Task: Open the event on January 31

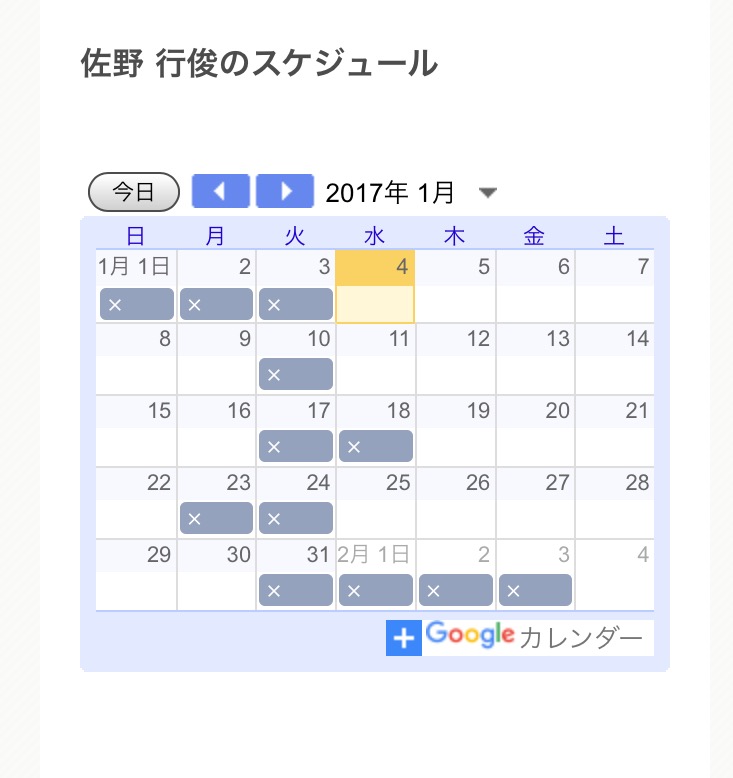Action: pos(296,590)
